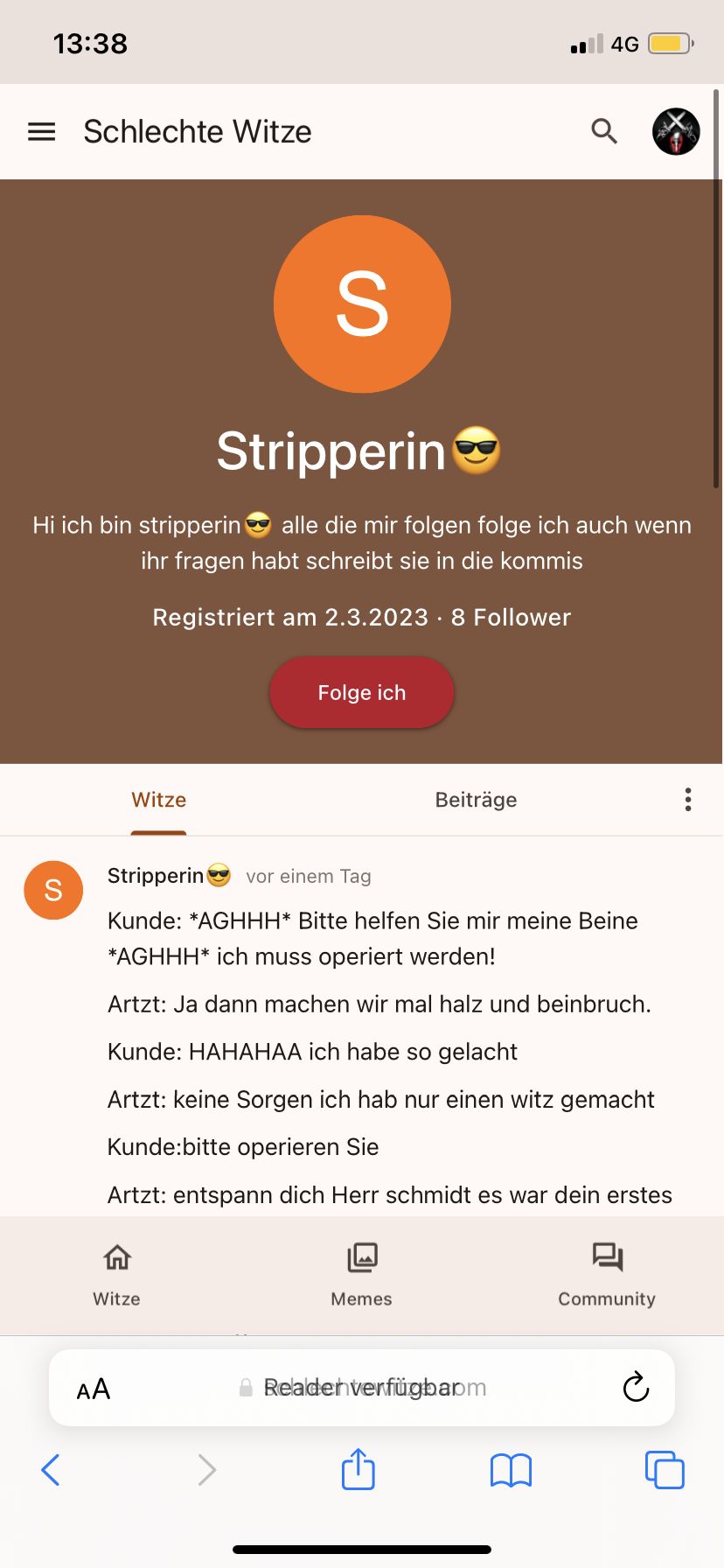The width and height of the screenshot is (724, 1568).
Task: Switch to the Memes section
Action: pos(362,1275)
